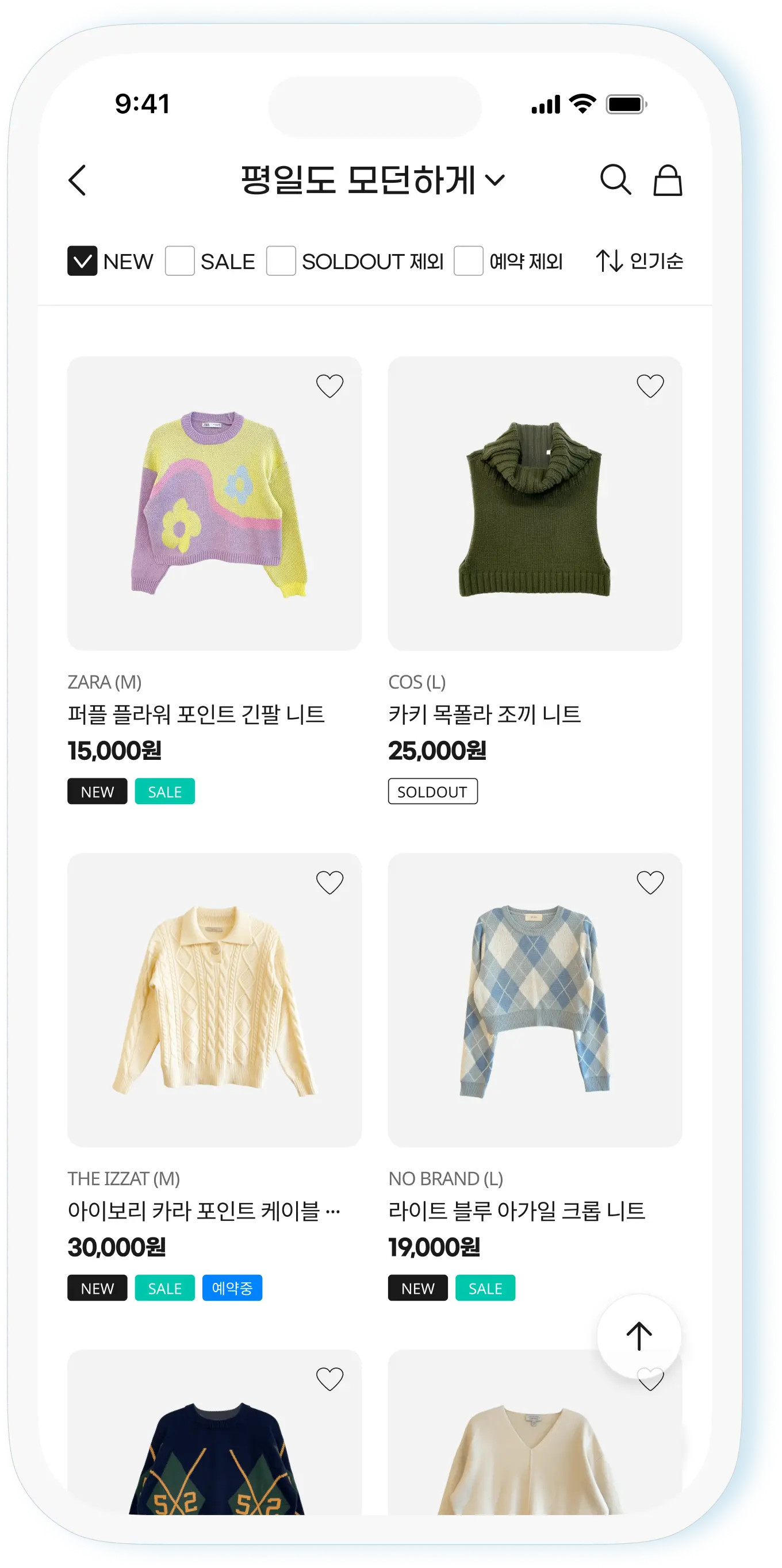782x1568 pixels.
Task: Open the NO BRAND light blue argyle knit
Action: 535,1000
